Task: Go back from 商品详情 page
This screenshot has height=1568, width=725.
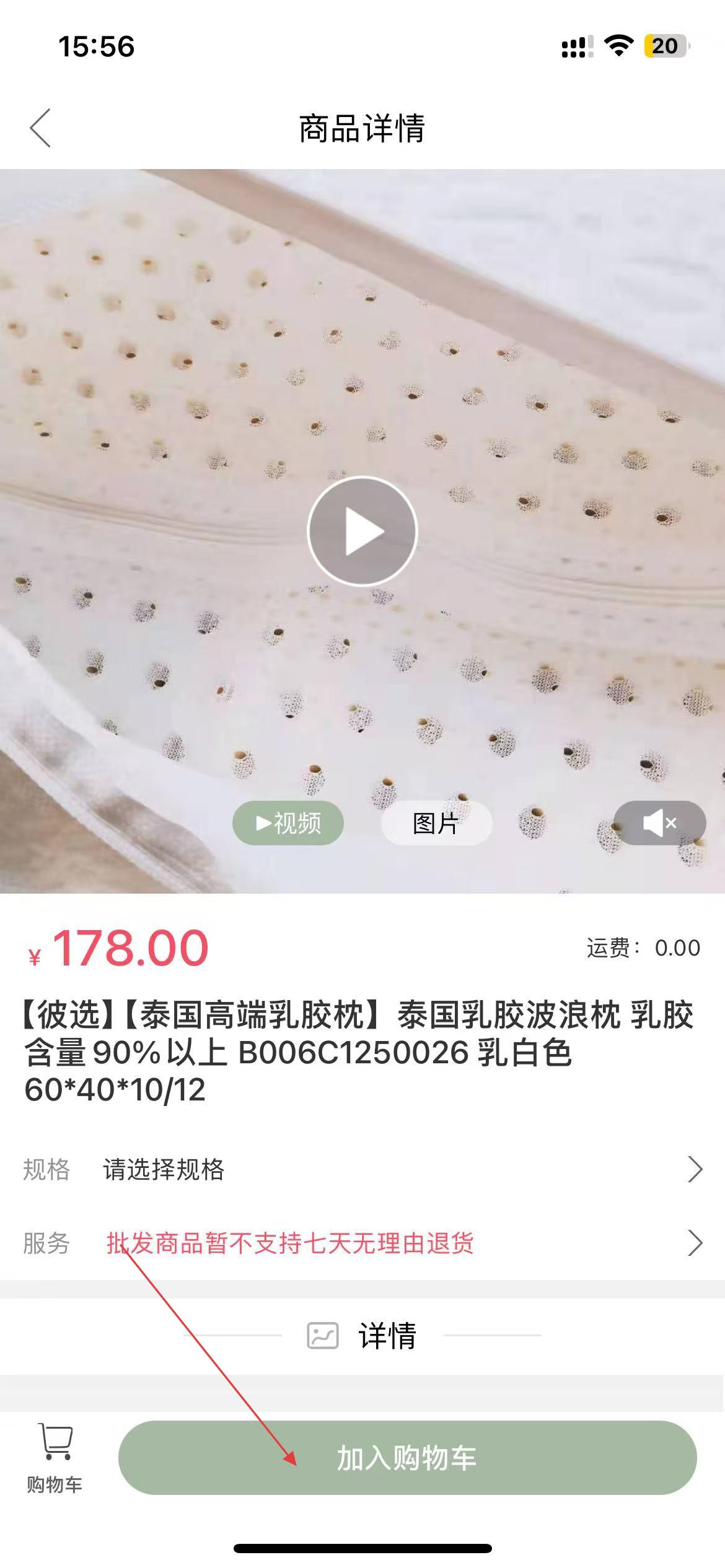Action: (x=40, y=128)
